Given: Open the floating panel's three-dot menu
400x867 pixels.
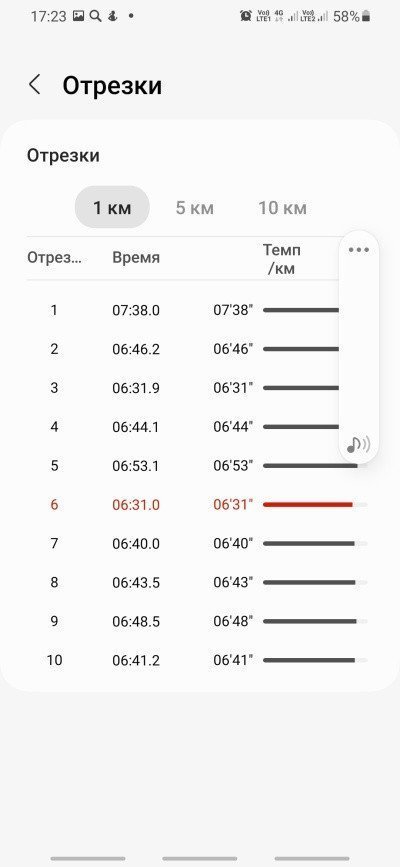Looking at the screenshot, I should click(359, 250).
